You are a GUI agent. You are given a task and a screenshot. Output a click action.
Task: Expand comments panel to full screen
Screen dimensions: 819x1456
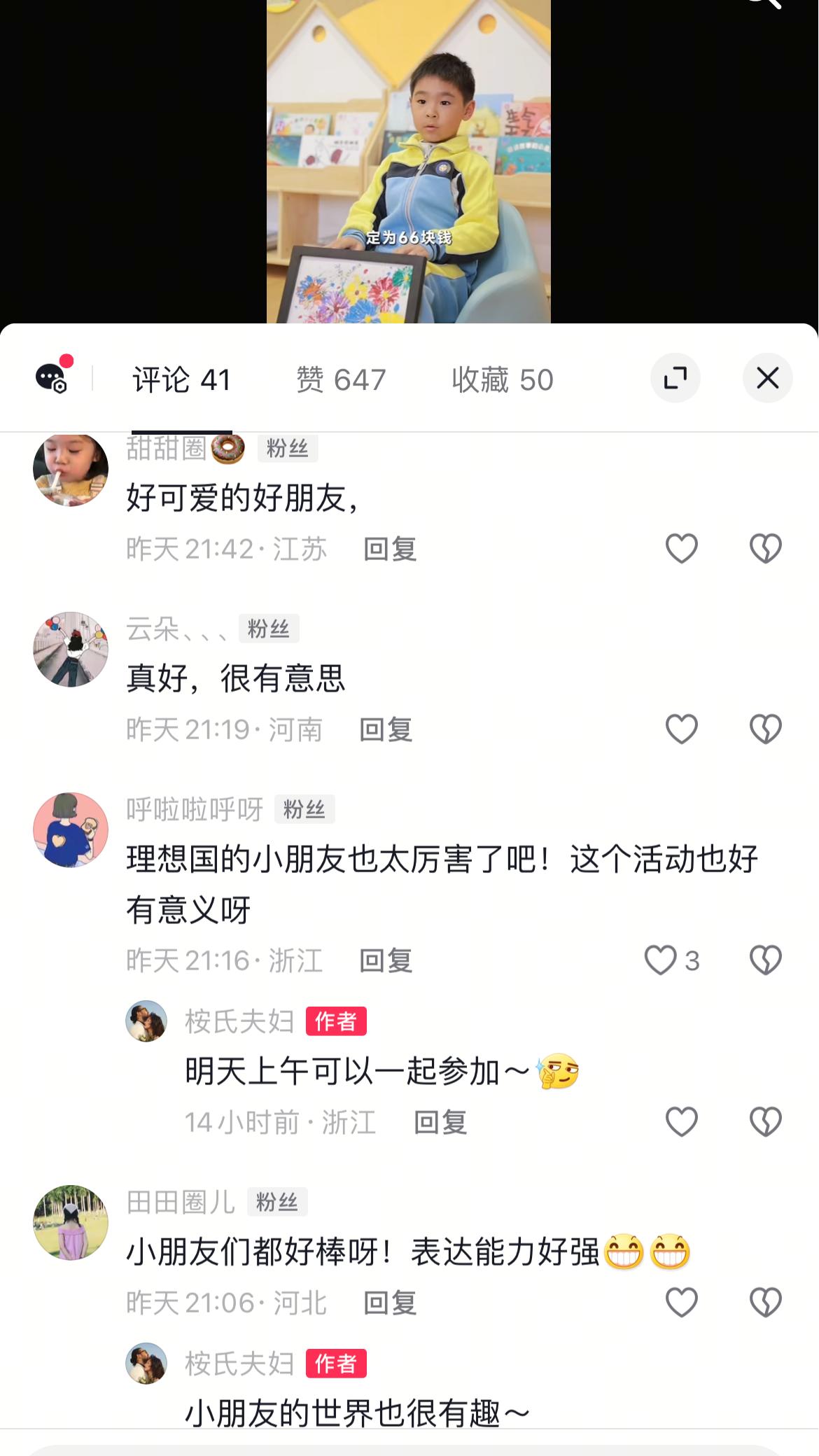tap(675, 379)
